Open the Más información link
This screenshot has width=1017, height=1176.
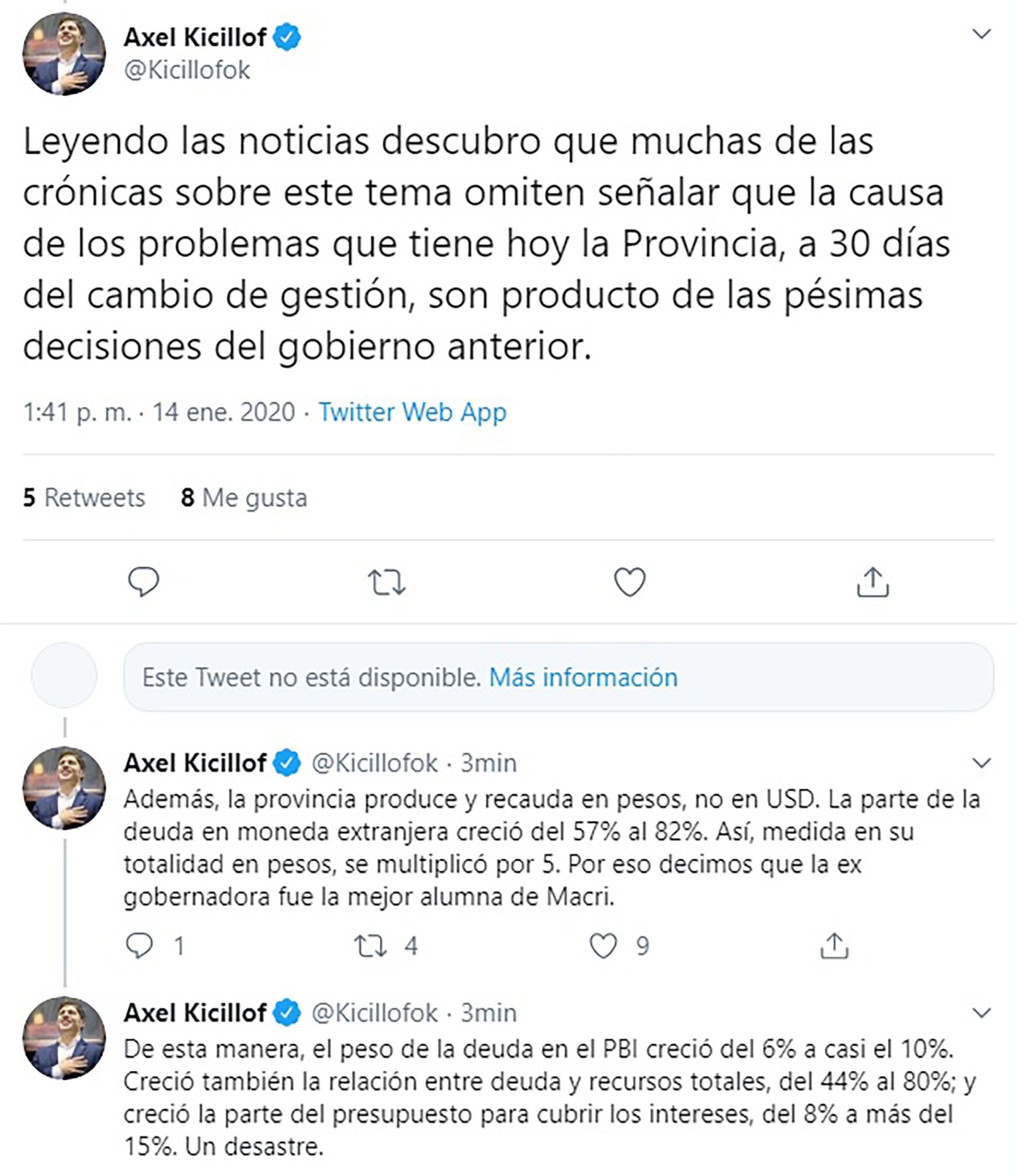coord(583,677)
